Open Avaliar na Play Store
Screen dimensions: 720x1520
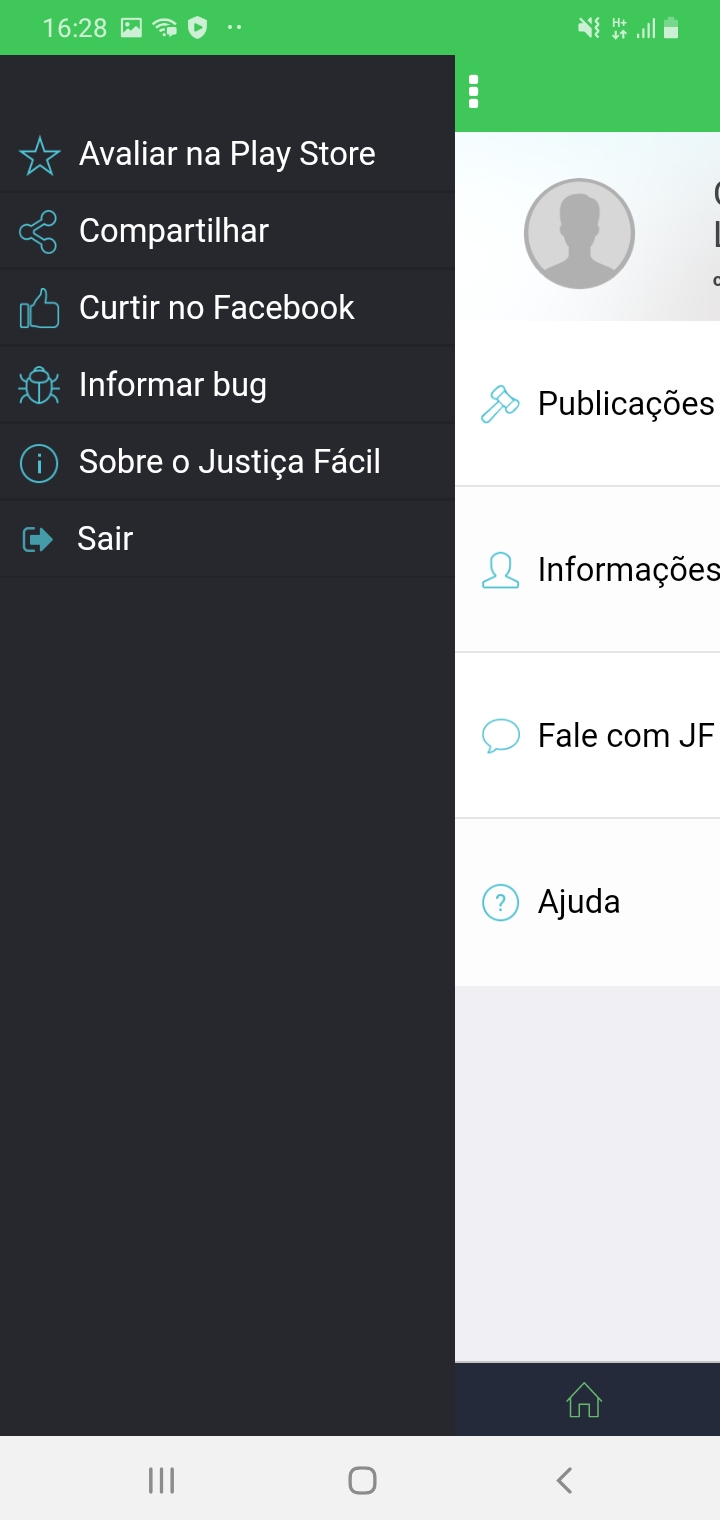[227, 154]
